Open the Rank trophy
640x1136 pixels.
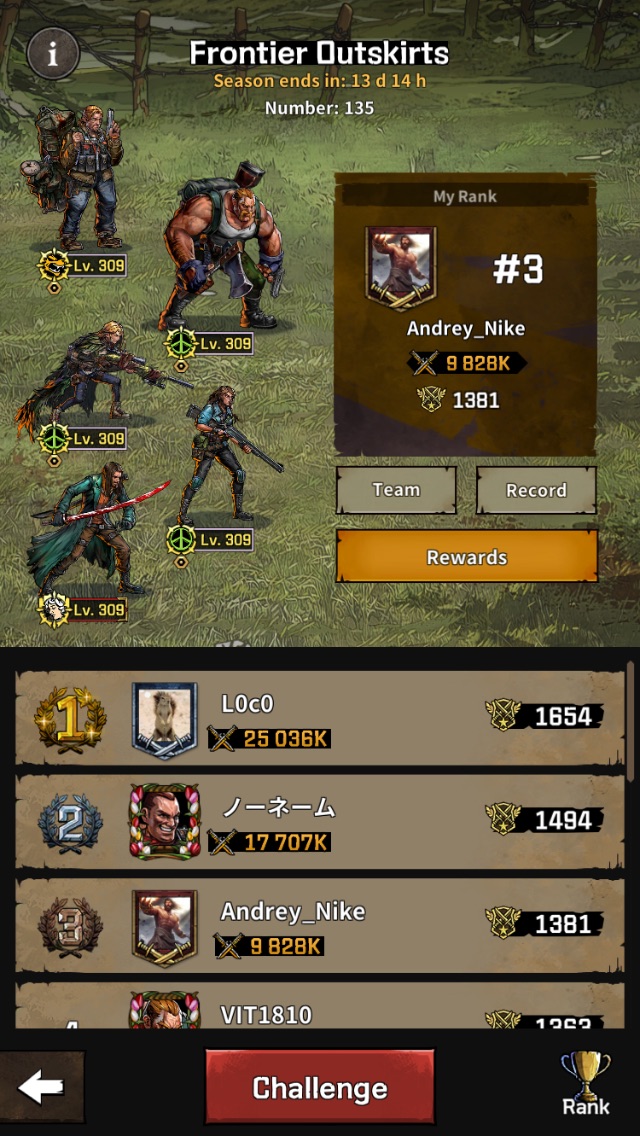pyautogui.click(x=586, y=1083)
